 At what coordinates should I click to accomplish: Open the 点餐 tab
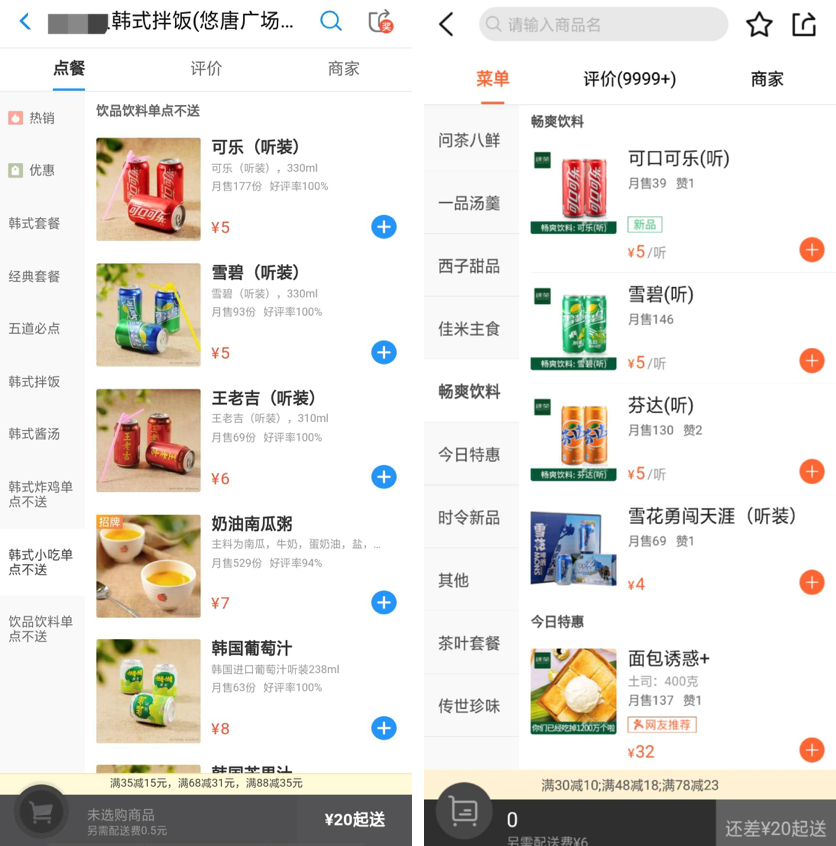[69, 69]
